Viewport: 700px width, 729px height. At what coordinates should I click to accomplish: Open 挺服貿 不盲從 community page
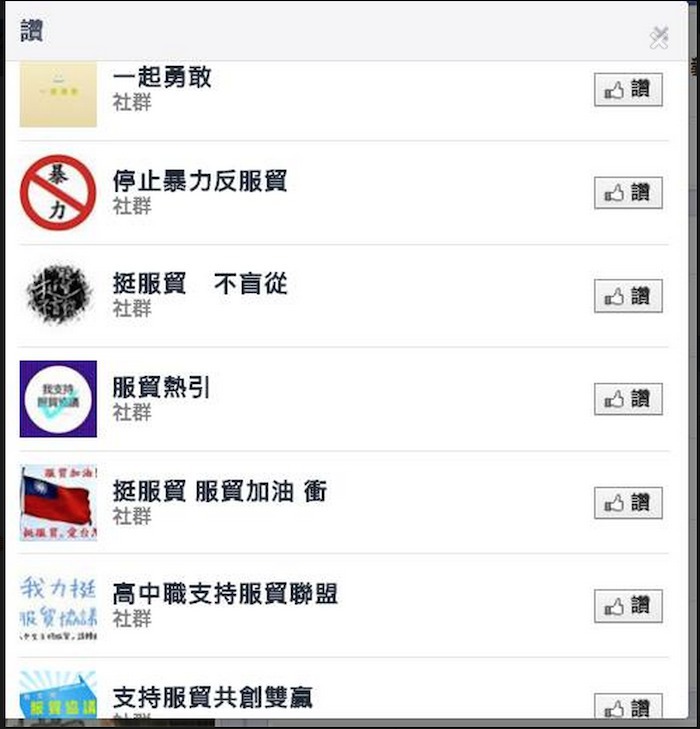click(200, 284)
